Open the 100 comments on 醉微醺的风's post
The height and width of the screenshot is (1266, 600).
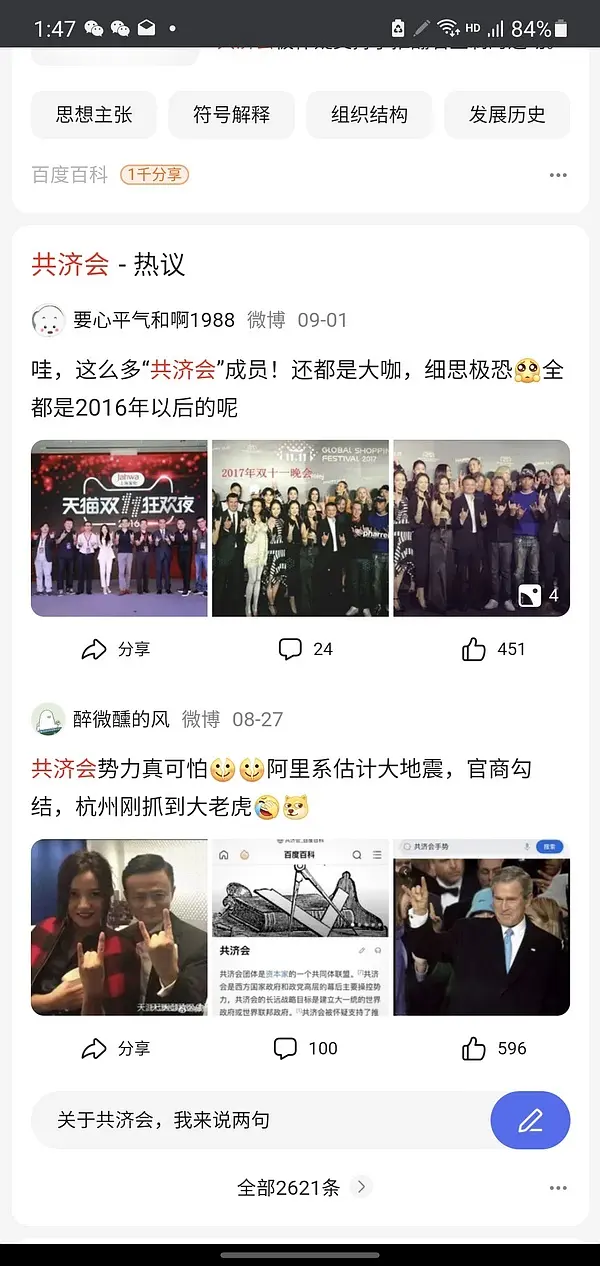click(x=306, y=1048)
